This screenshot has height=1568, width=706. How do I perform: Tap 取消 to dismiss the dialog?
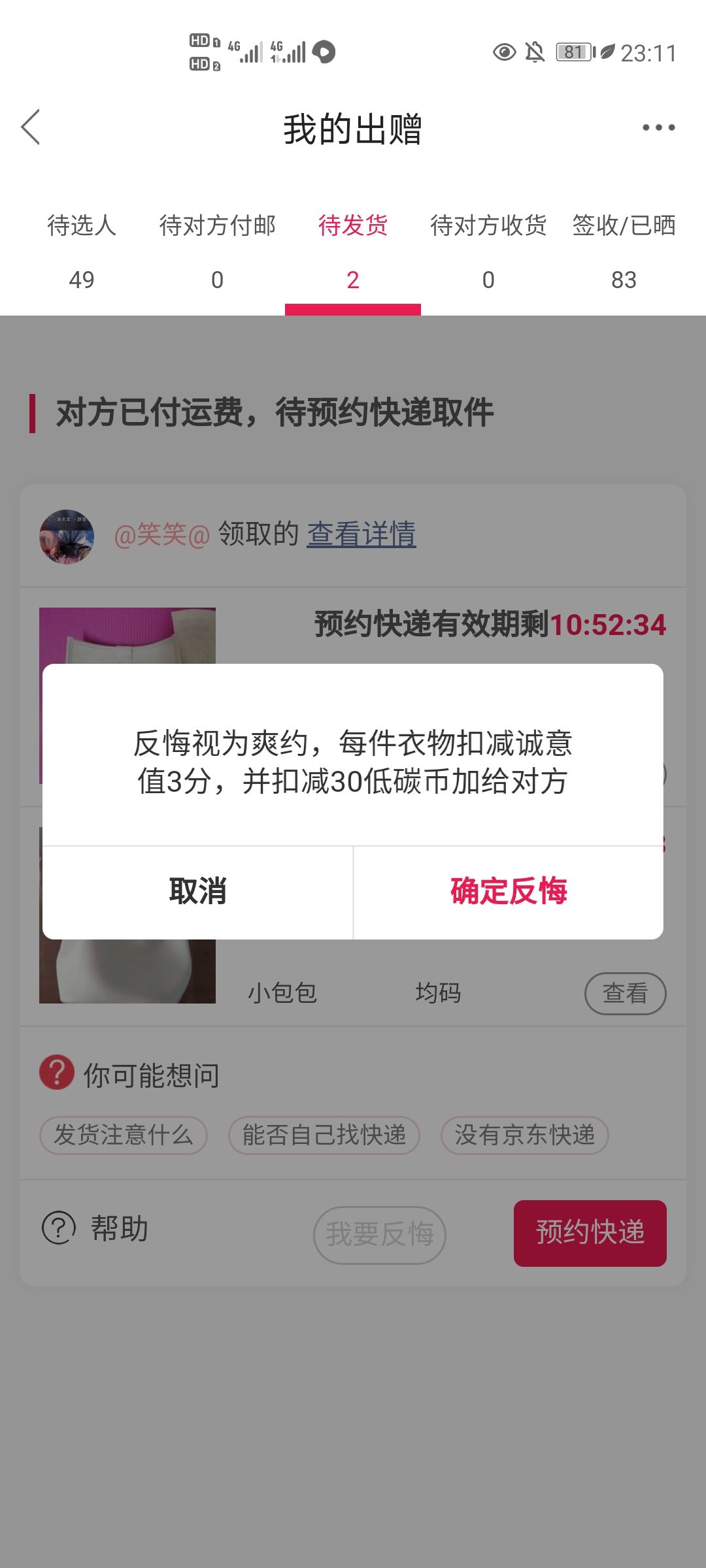(x=197, y=892)
